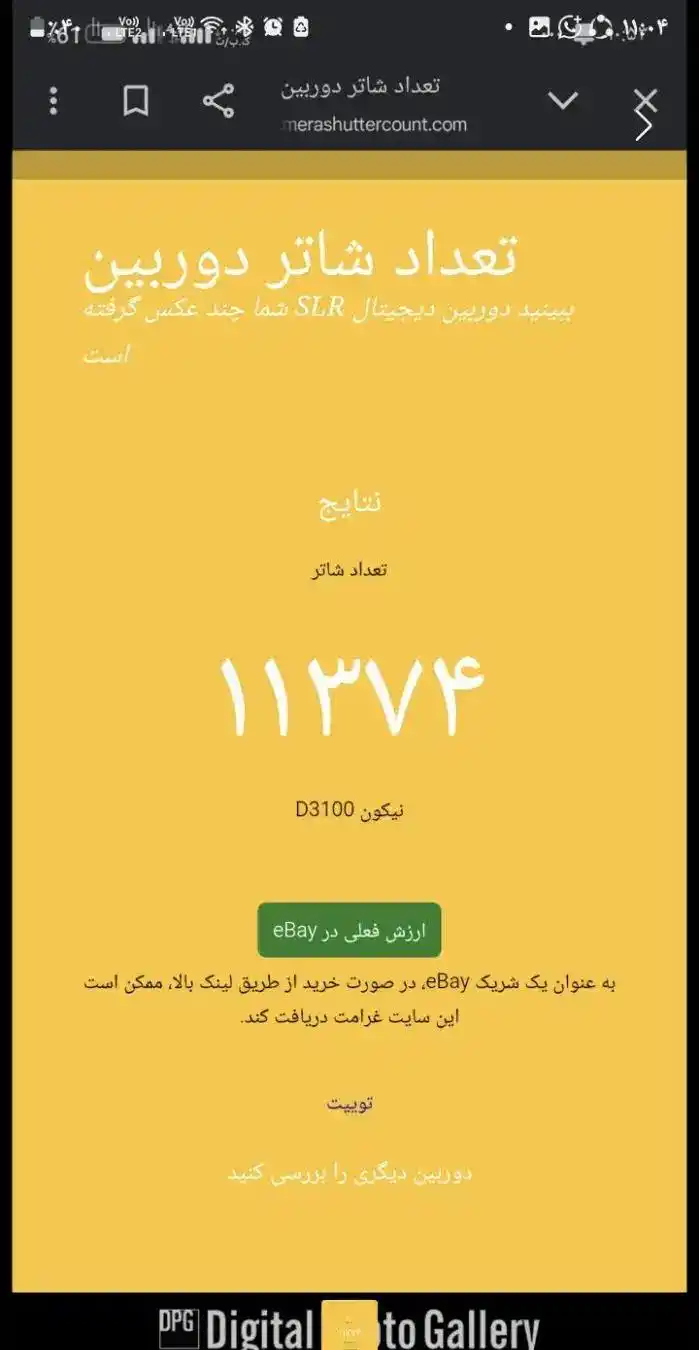
Task: Open the green eBay current value button
Action: [x=349, y=930]
